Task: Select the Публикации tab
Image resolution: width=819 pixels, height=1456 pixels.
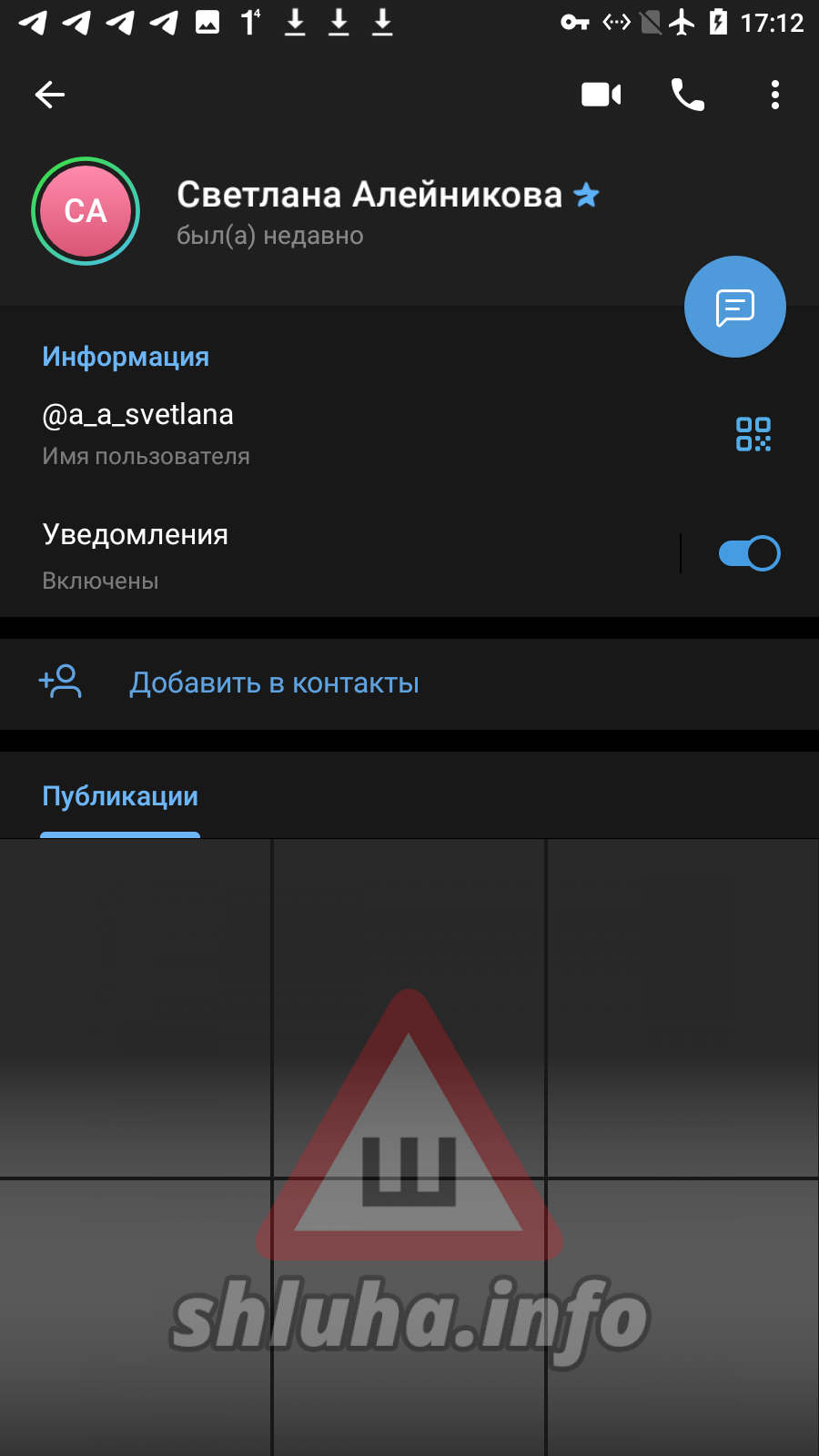Action: 120,796
